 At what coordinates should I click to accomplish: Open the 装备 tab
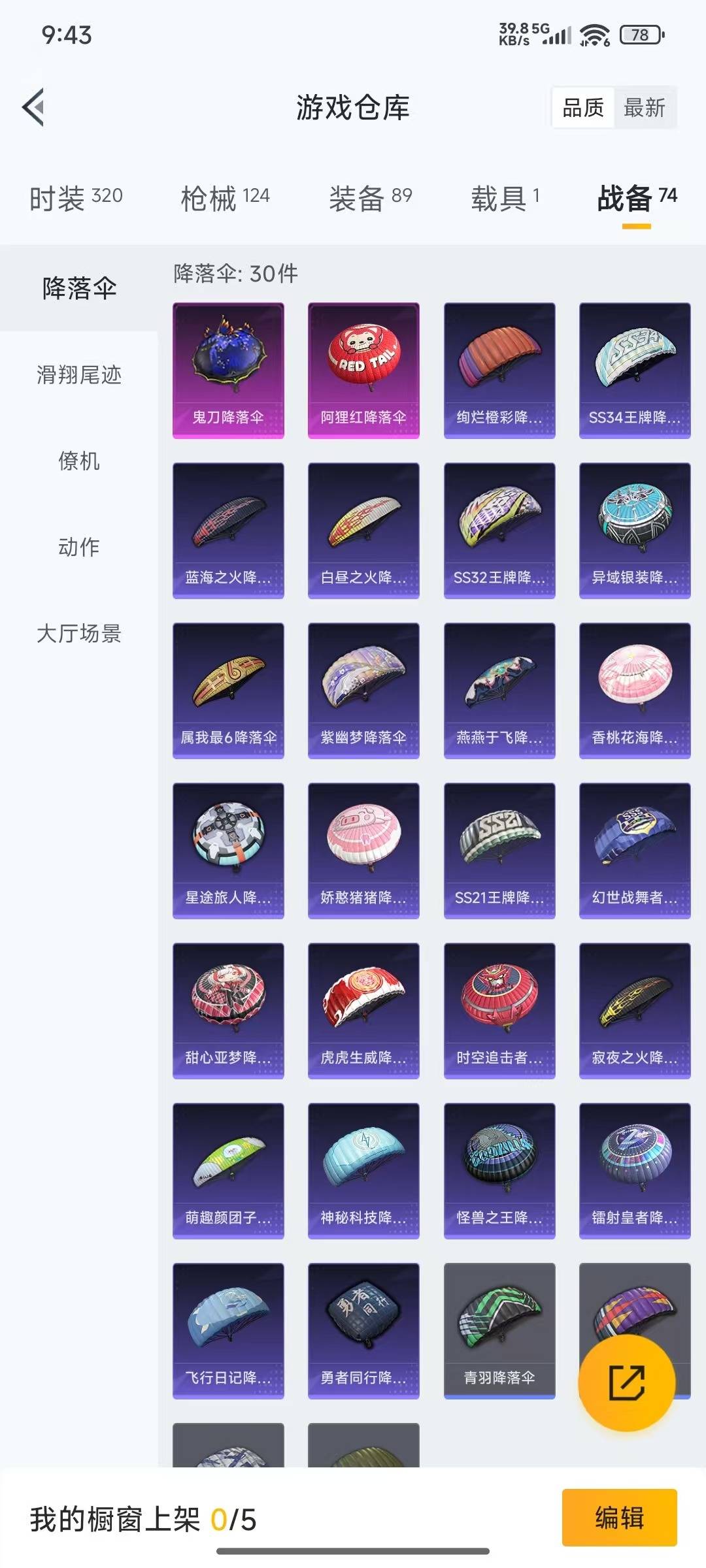(370, 197)
